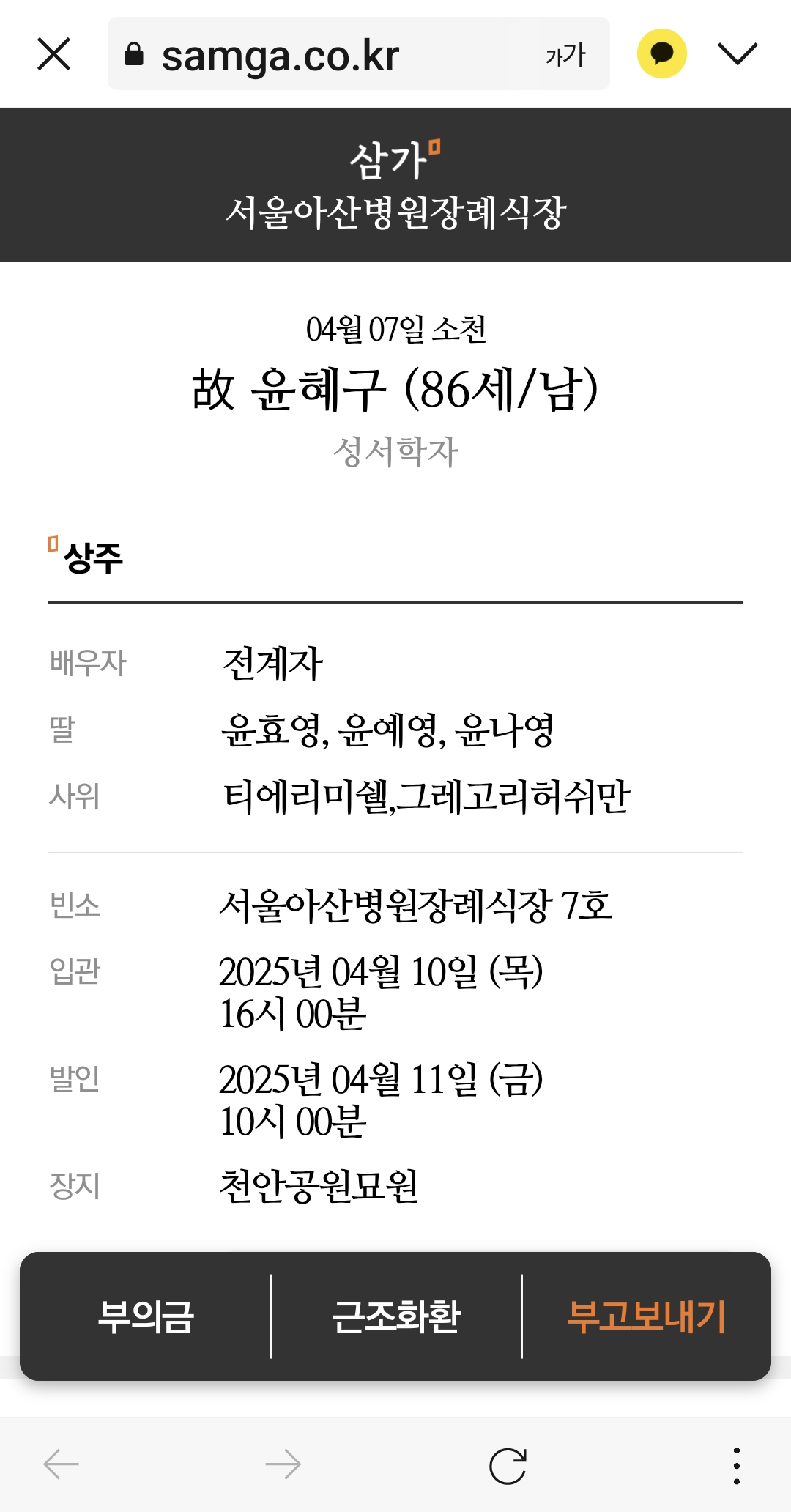Go forward to next page

tap(283, 1465)
